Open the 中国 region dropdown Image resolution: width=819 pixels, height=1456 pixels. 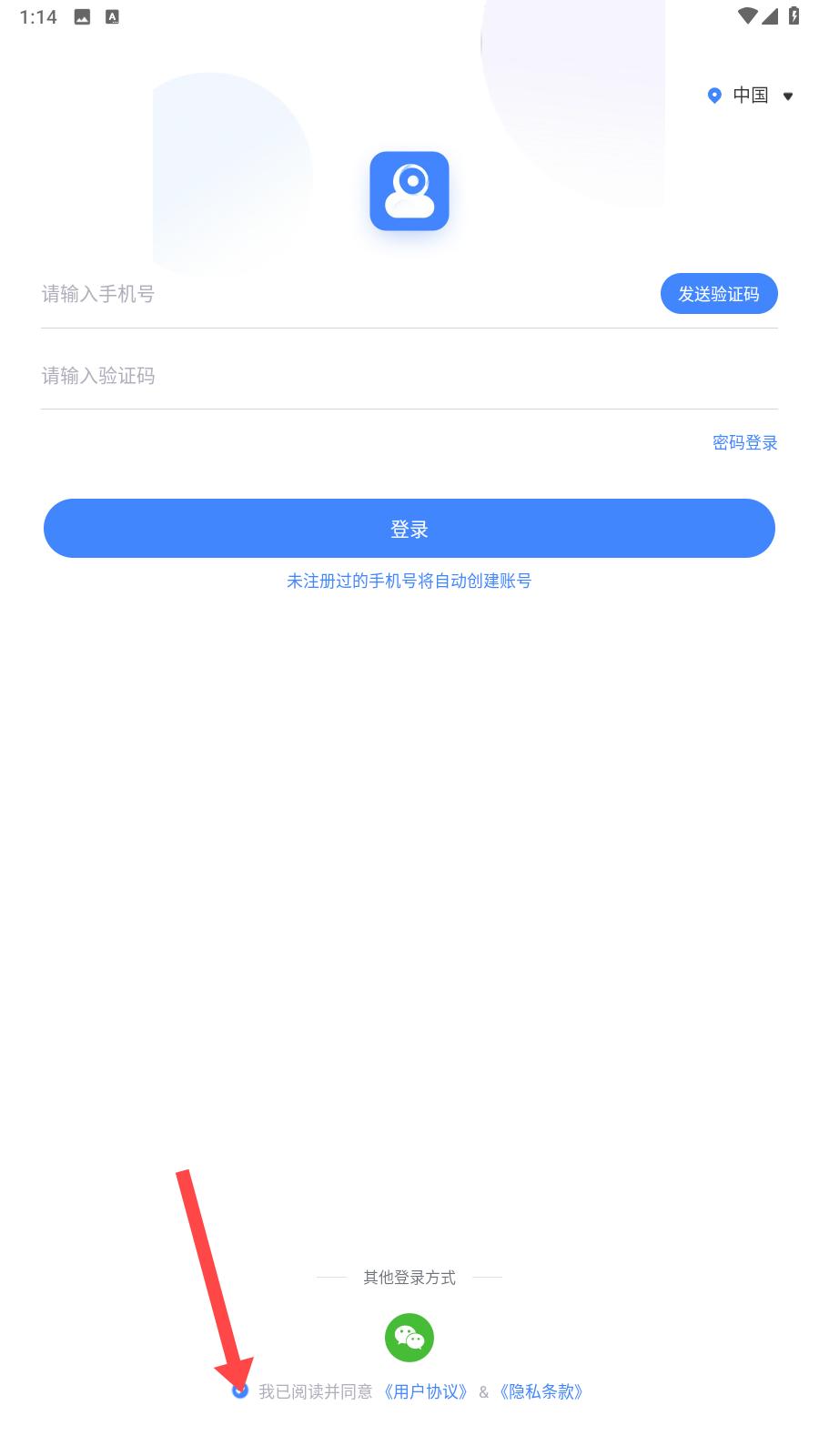751,96
